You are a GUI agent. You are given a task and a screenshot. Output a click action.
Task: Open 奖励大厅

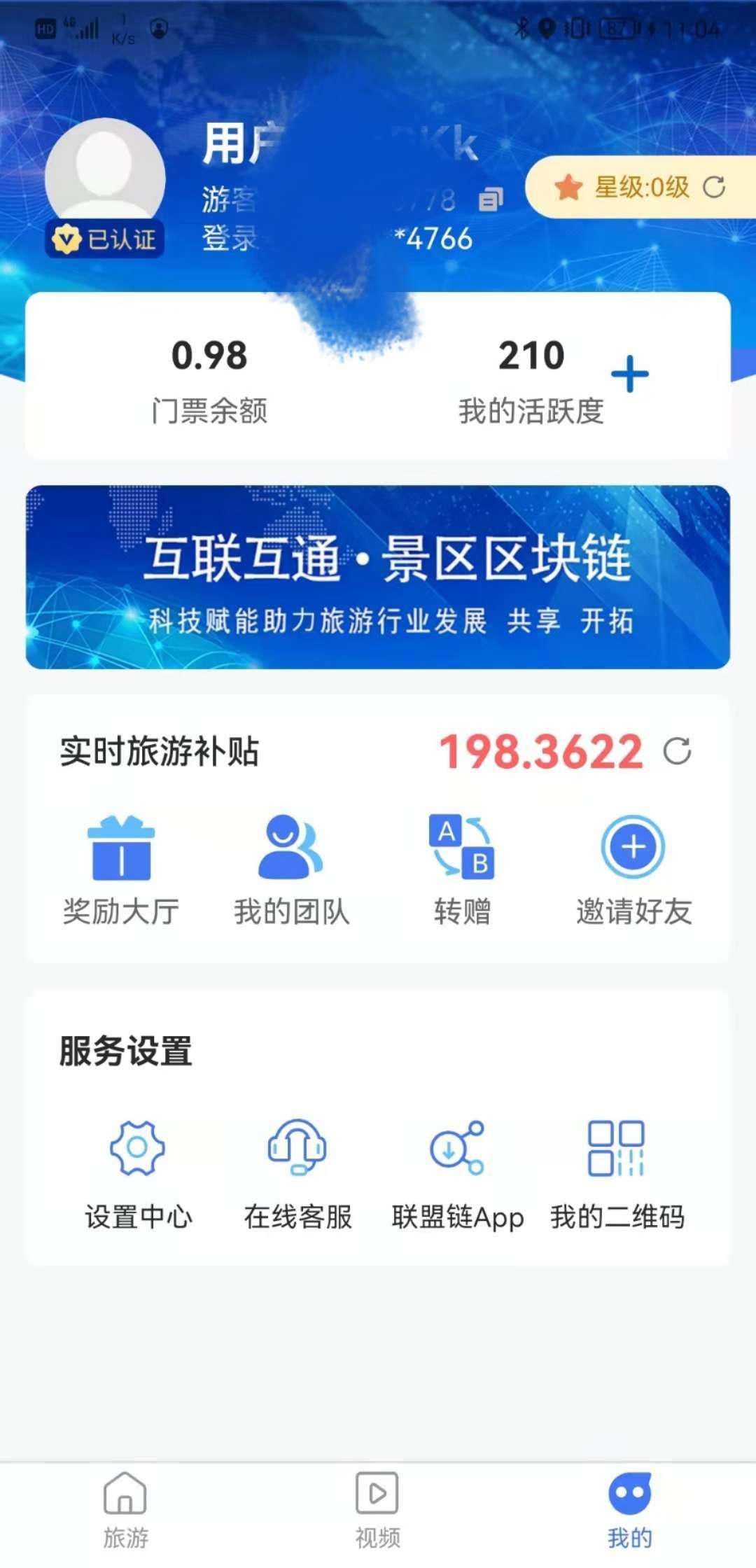[x=121, y=869]
